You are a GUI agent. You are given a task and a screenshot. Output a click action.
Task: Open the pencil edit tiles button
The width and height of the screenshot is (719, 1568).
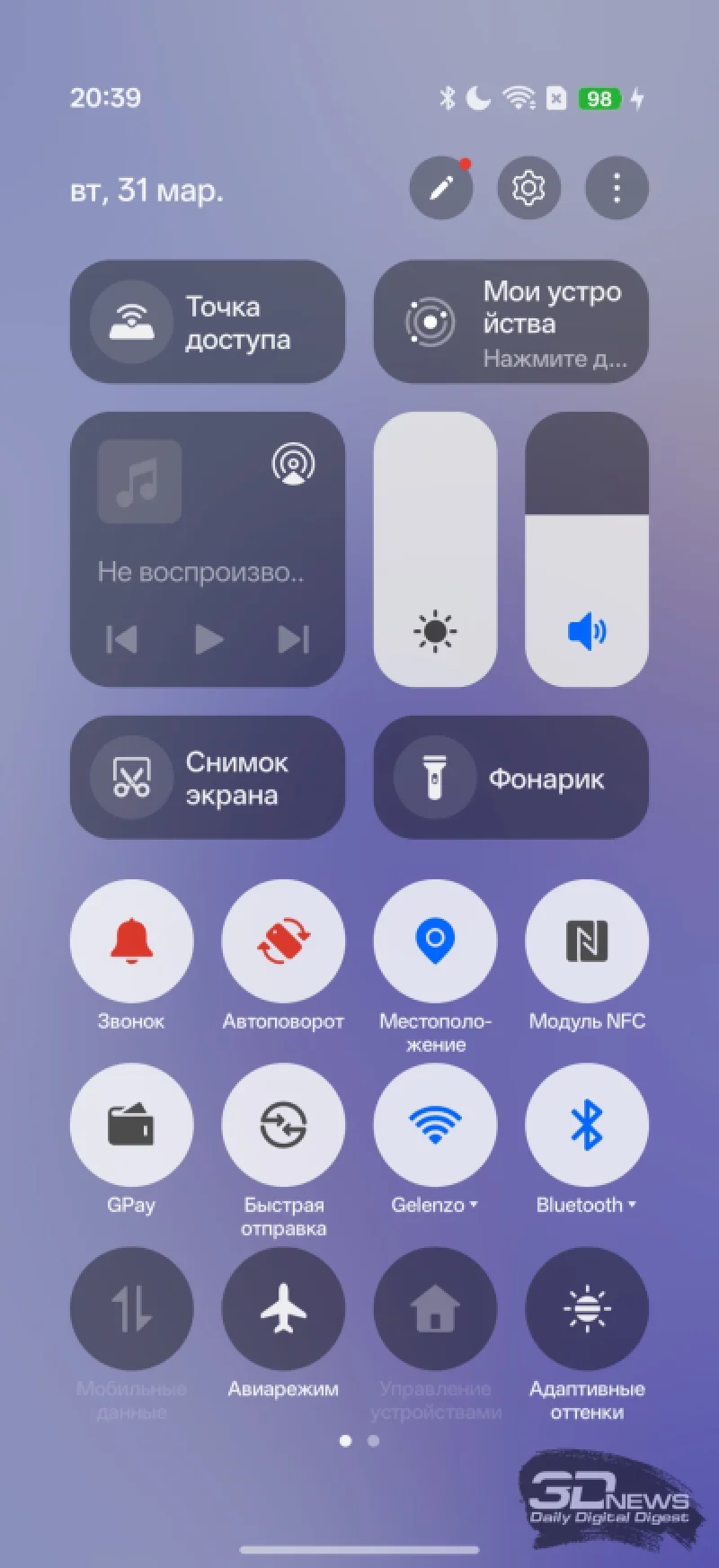click(x=440, y=188)
